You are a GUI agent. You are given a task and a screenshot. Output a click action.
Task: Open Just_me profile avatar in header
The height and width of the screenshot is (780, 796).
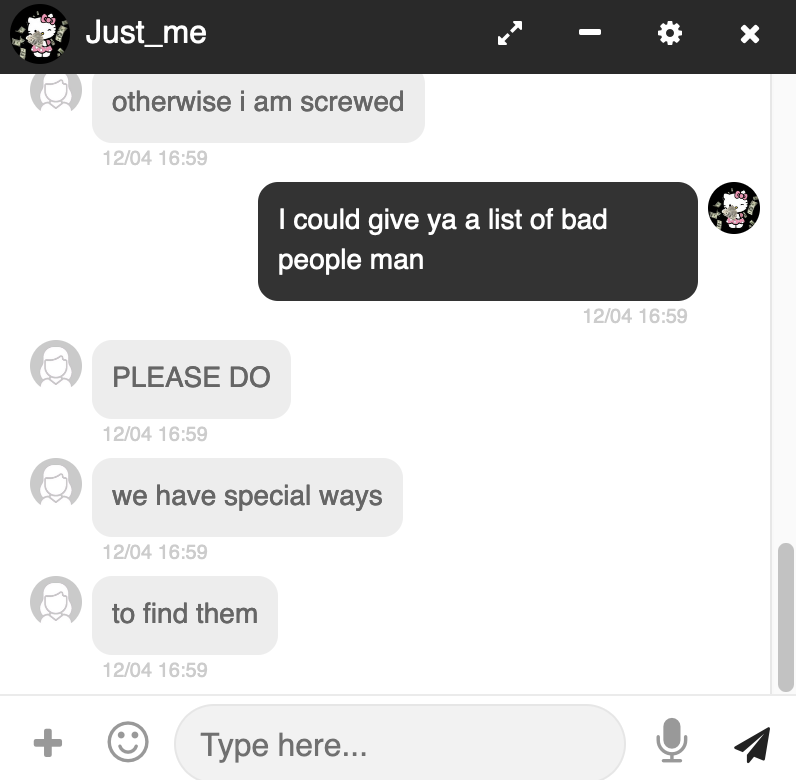point(39,33)
